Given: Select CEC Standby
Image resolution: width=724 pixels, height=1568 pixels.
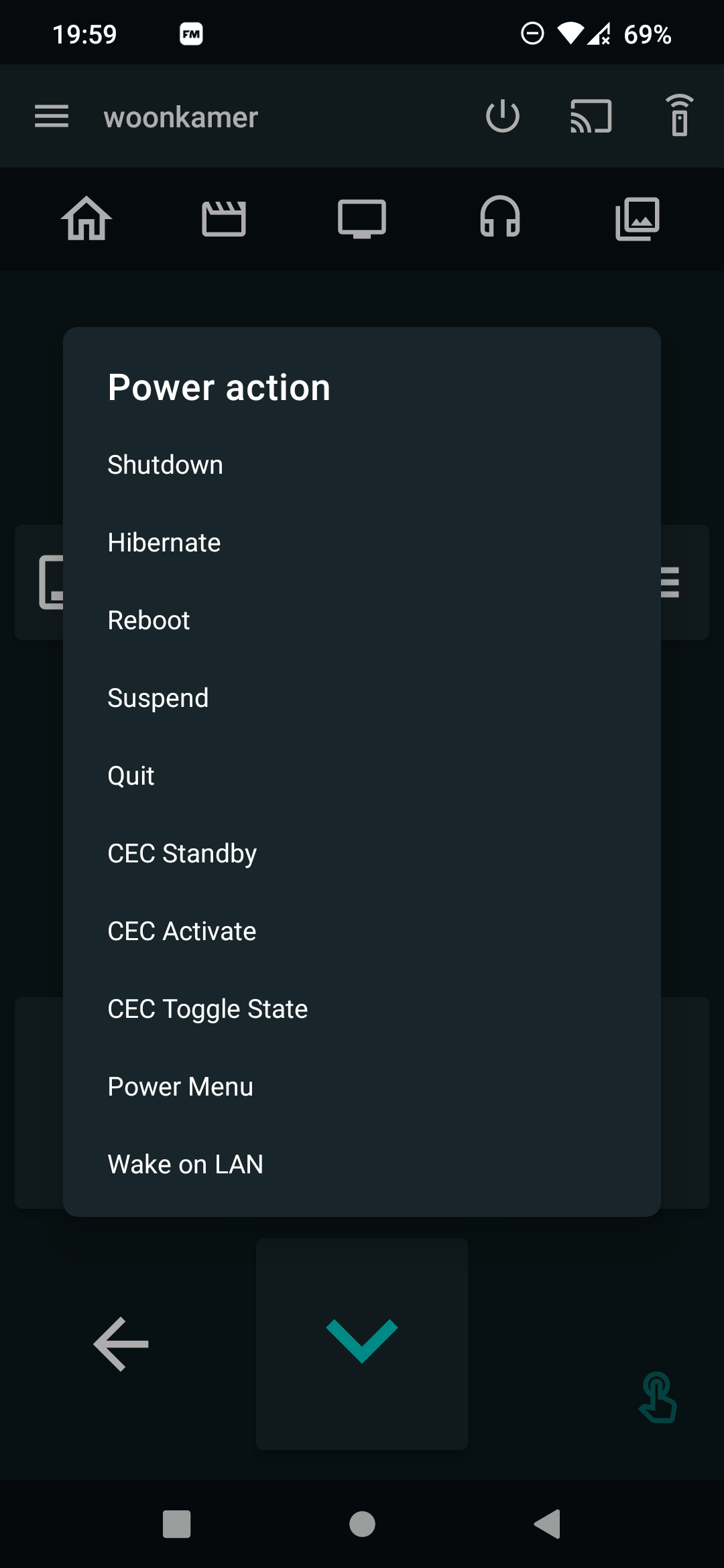Looking at the screenshot, I should pyautogui.click(x=362, y=853).
